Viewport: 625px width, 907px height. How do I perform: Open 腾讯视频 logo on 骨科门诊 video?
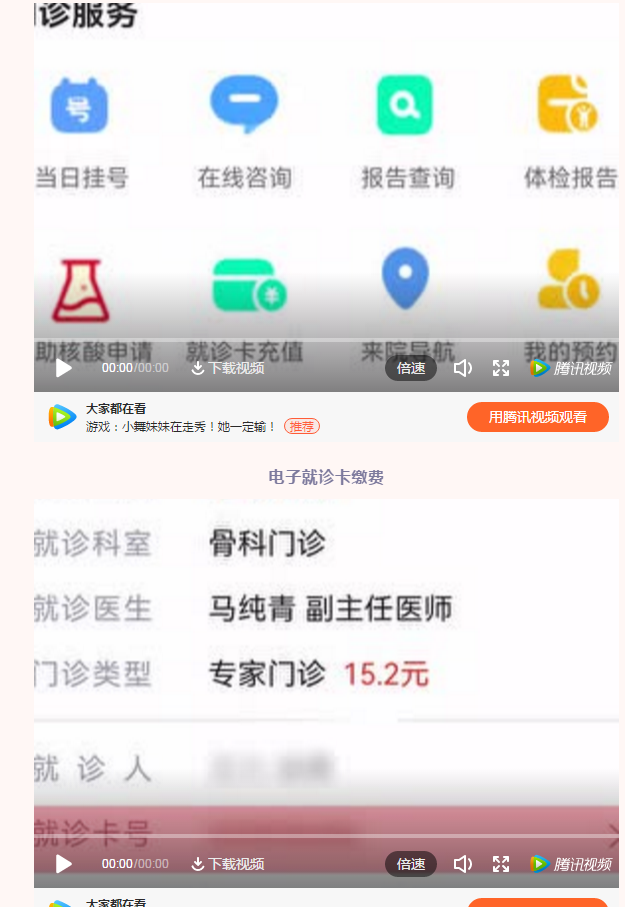click(x=570, y=864)
